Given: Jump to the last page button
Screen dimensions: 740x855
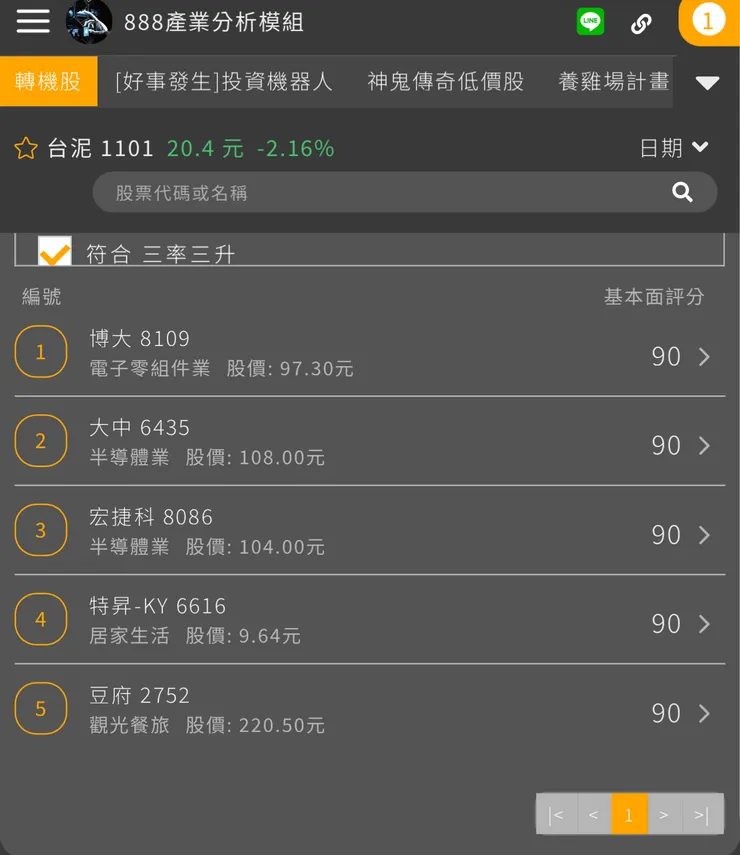Looking at the screenshot, I should tap(700, 814).
